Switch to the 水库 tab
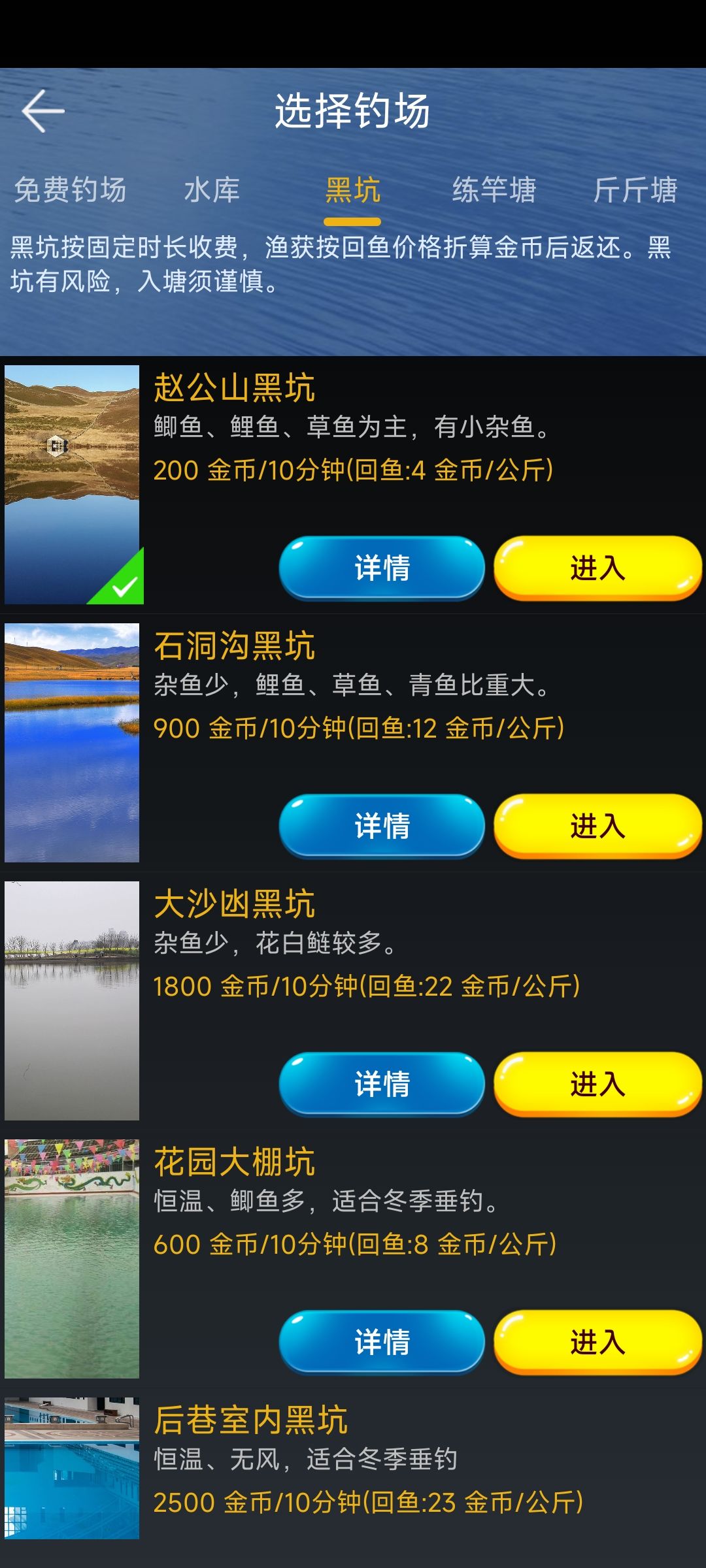Screen dimensions: 706x1568 [212, 190]
